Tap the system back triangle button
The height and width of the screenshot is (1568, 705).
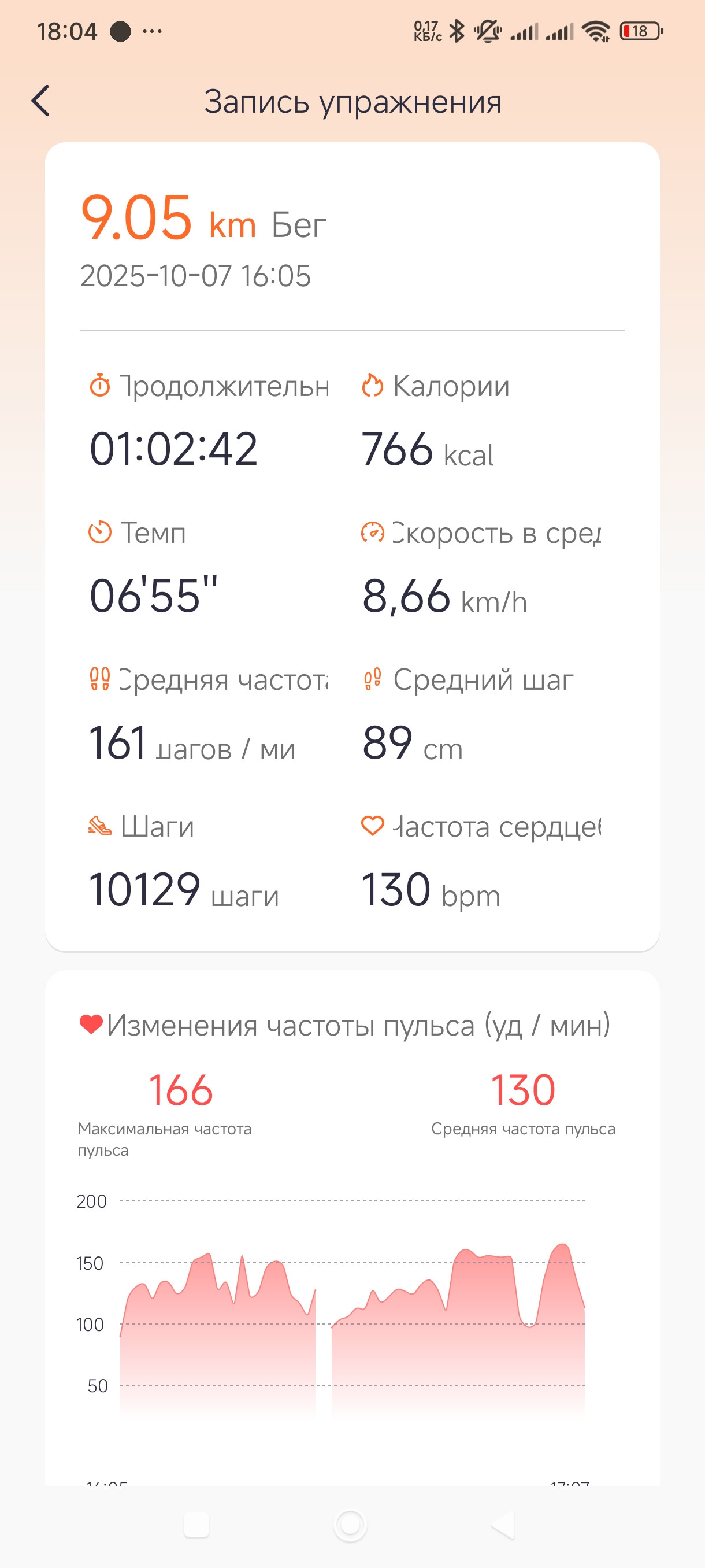[x=503, y=1525]
